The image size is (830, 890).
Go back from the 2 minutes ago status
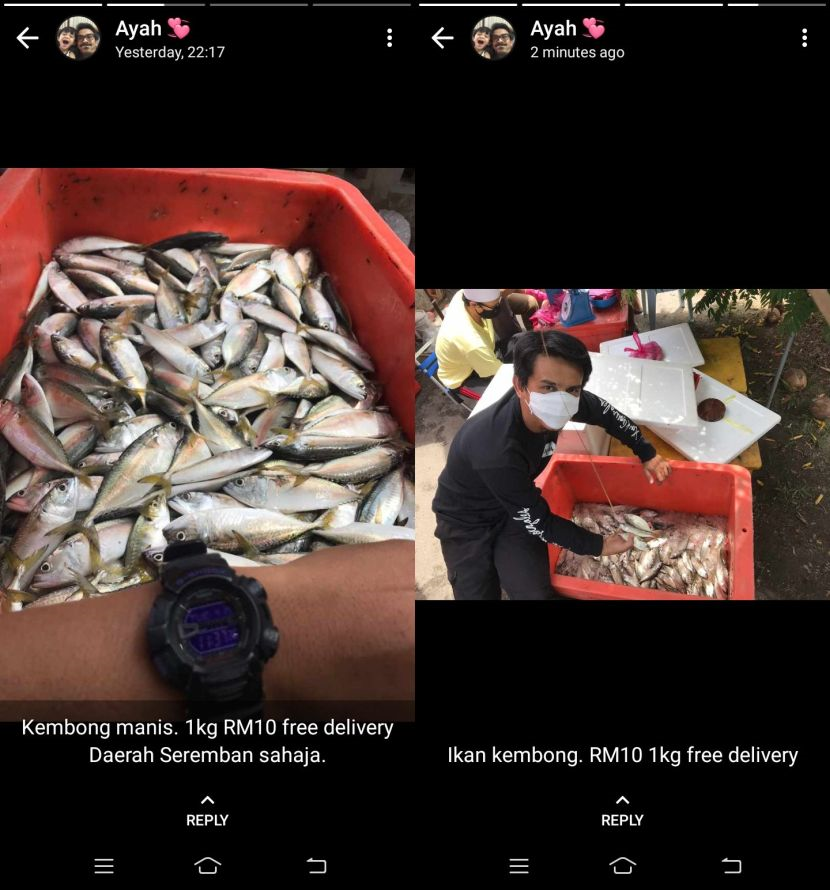coord(442,39)
